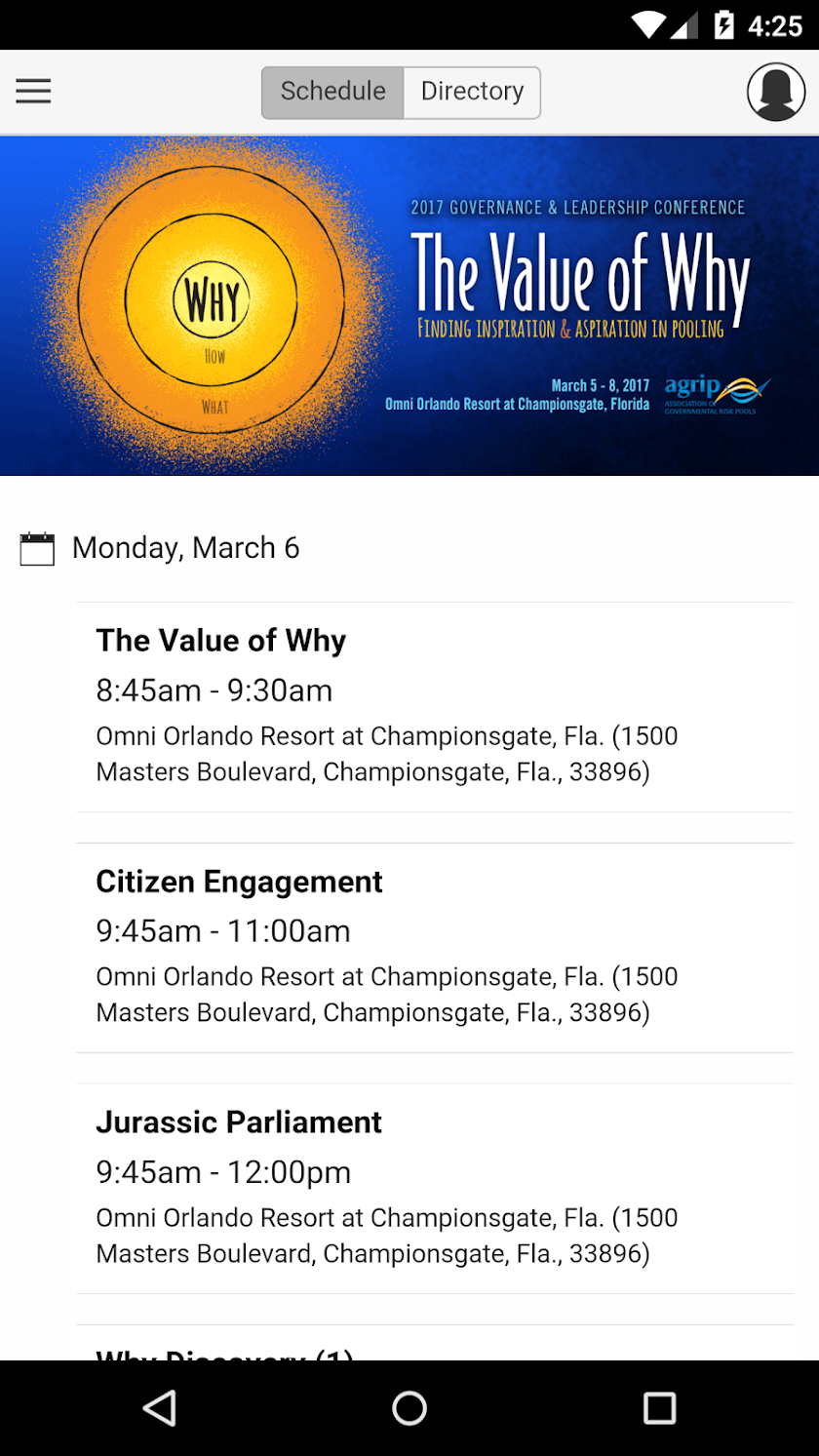Open the user profile icon
819x1456 pixels.
coord(775,92)
